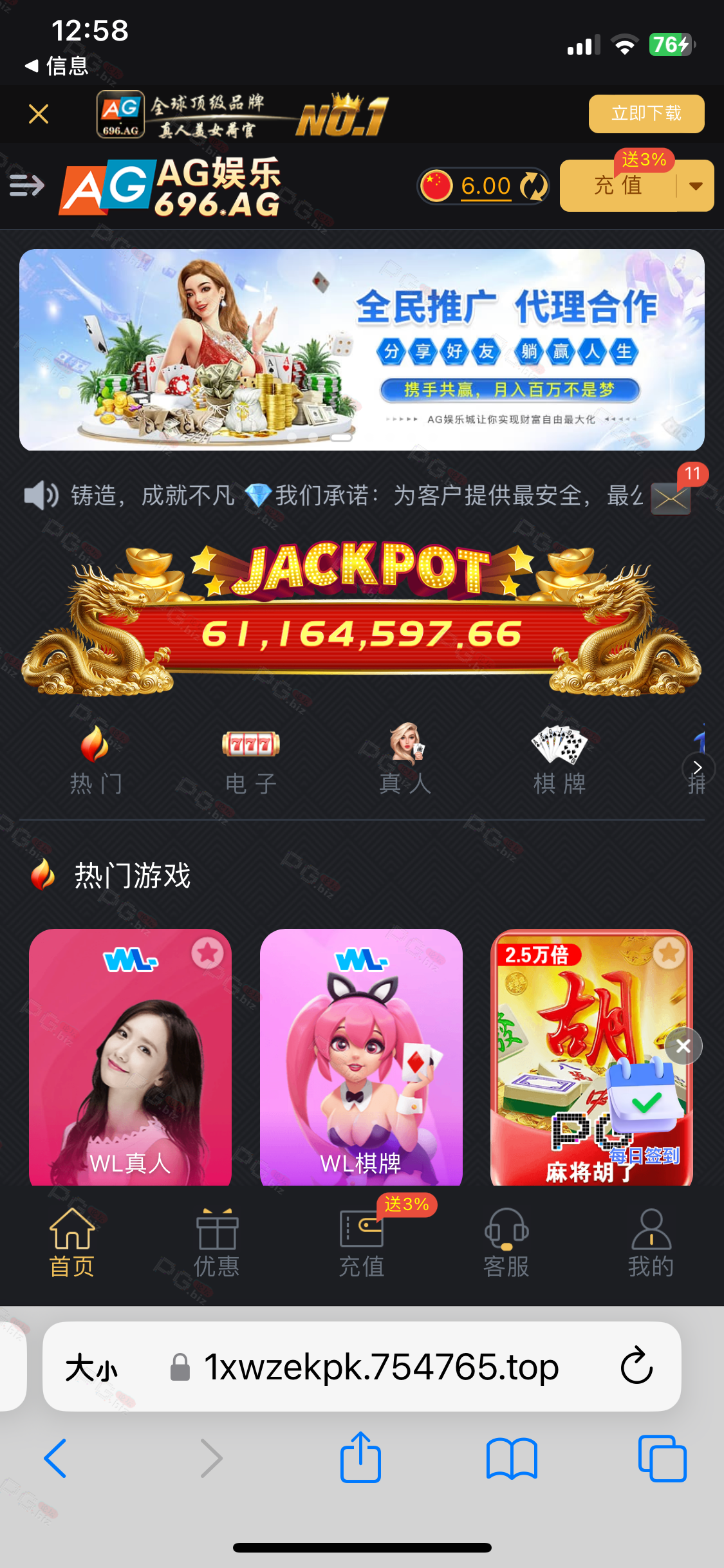This screenshot has height=1568, width=724.
Task: Open the Safari share sheet
Action: coord(360,1457)
